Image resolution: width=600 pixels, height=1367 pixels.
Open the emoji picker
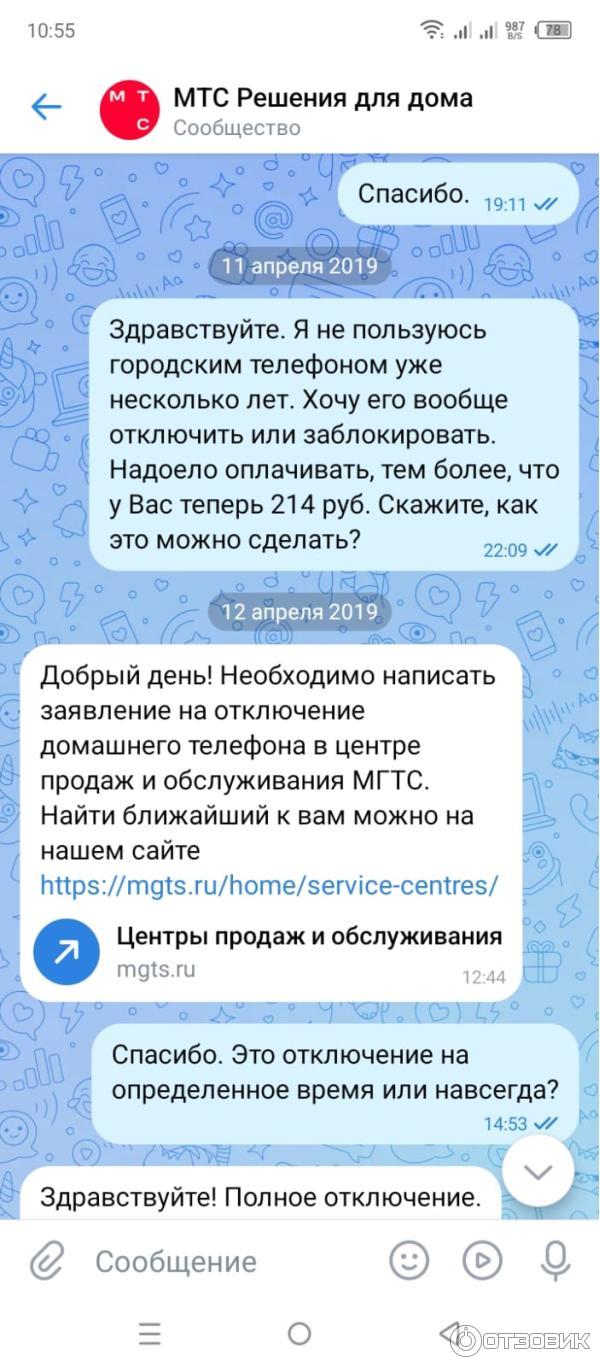click(409, 1261)
